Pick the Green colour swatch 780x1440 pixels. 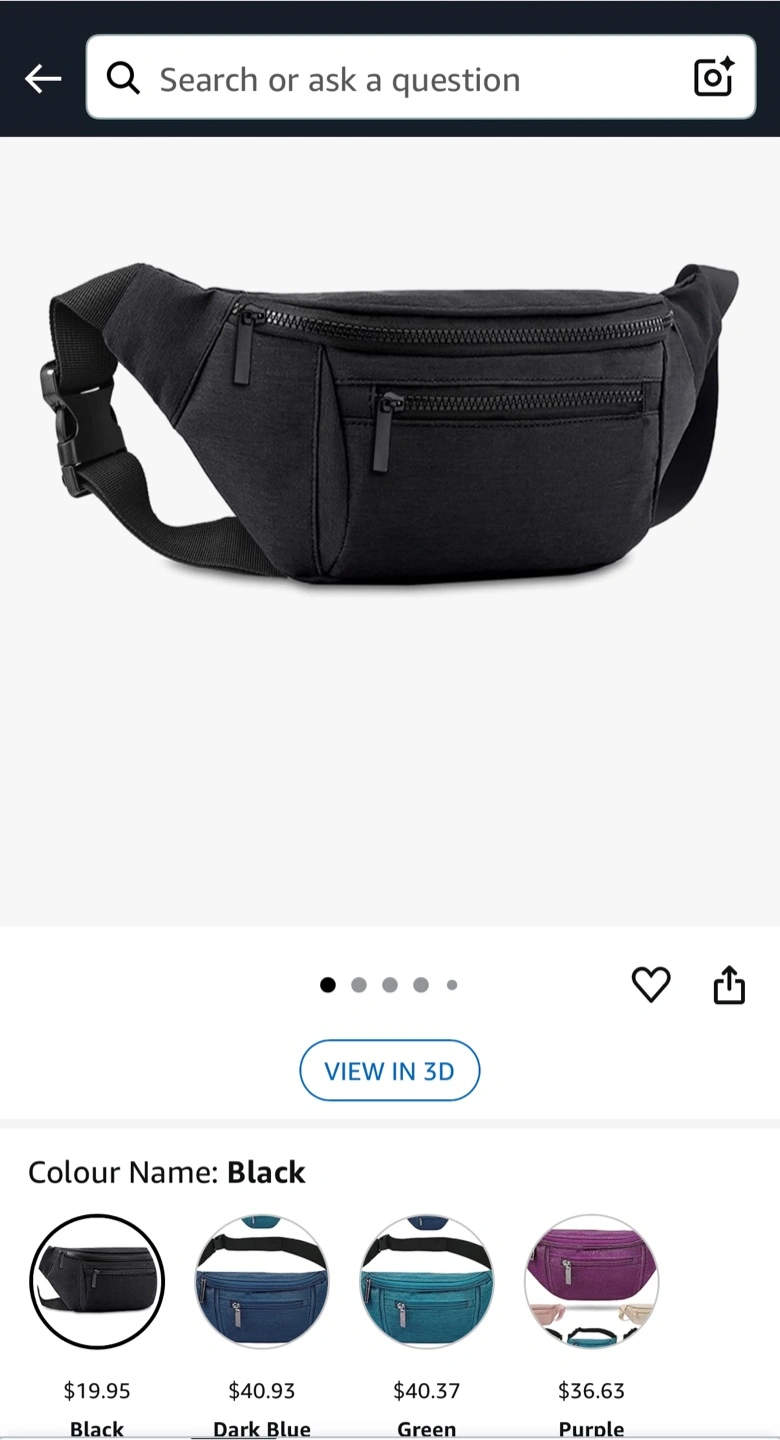pyautogui.click(x=427, y=1282)
